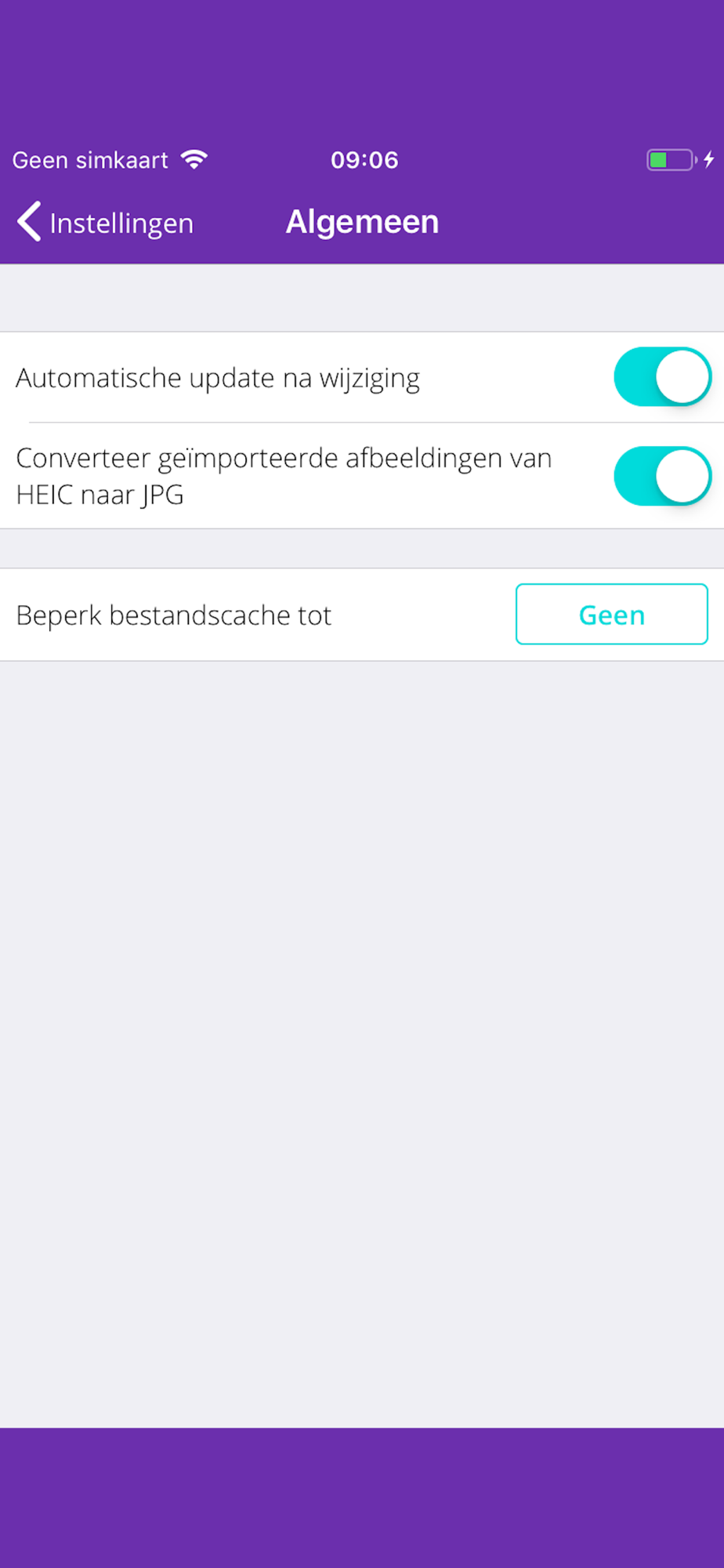Screen dimensions: 724x1568
Task: Go back to Instellingen
Action: (105, 223)
